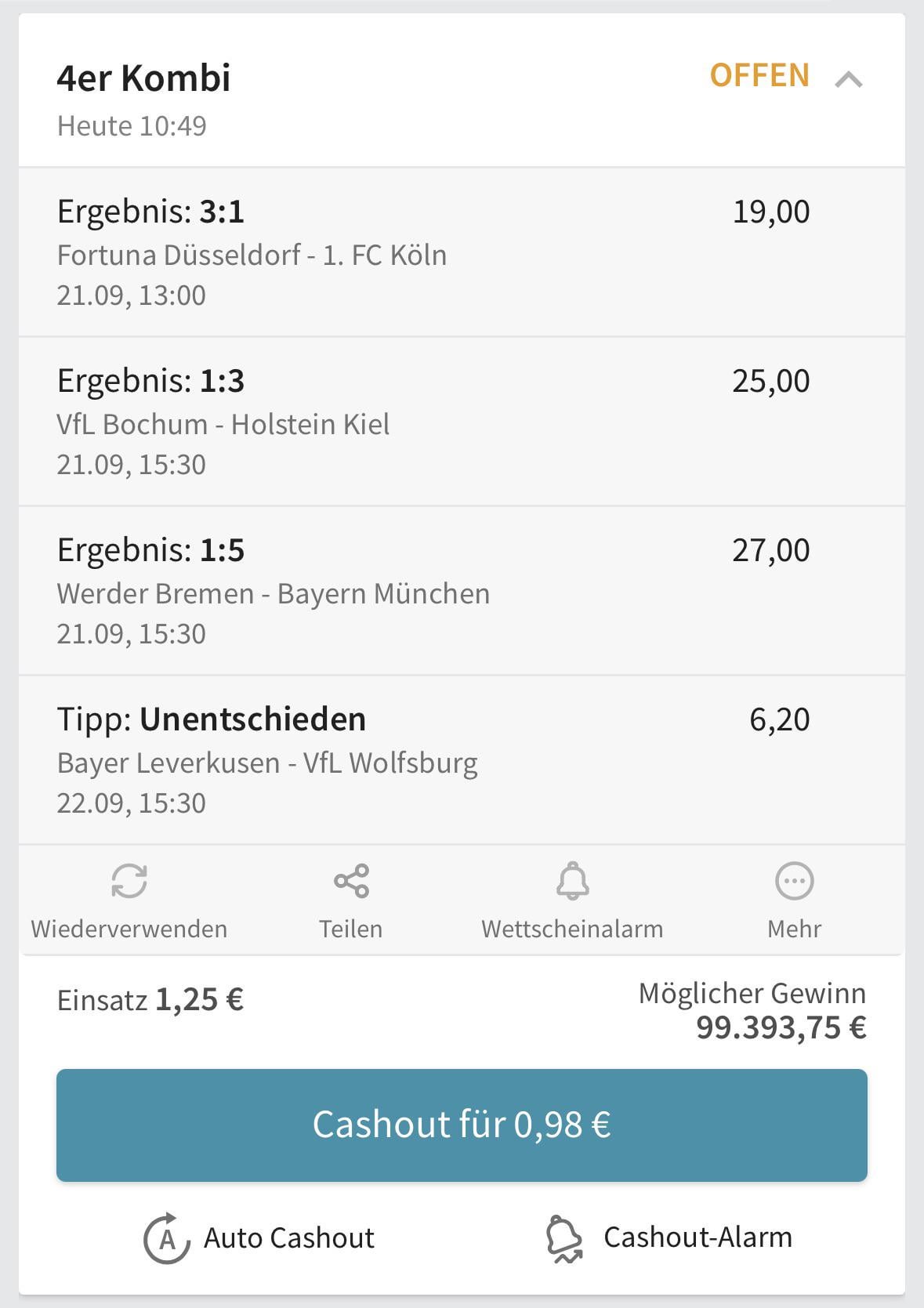Collapse the 4er Kombi bet slip
The width and height of the screenshot is (924, 1308).
coord(848,79)
